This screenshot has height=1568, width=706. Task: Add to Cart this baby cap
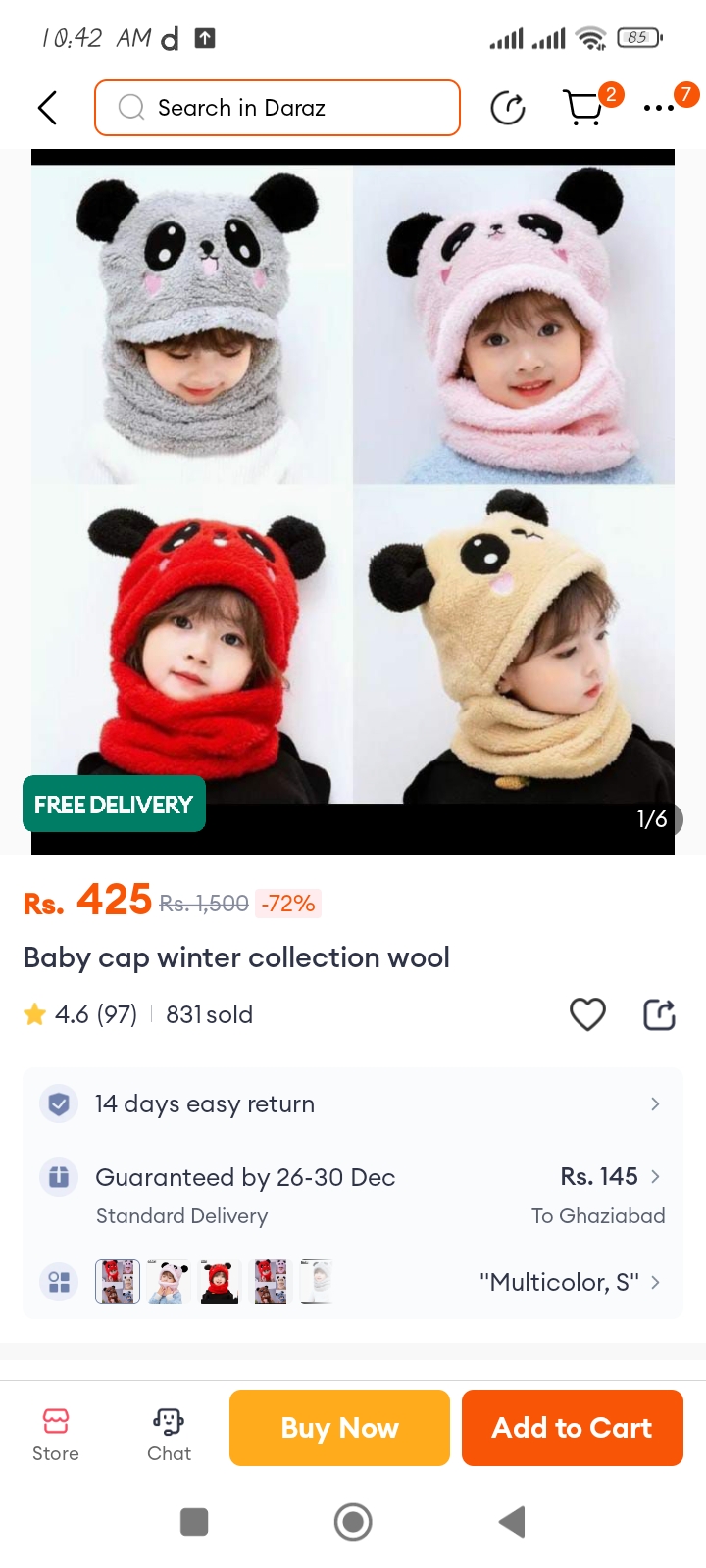click(572, 1428)
